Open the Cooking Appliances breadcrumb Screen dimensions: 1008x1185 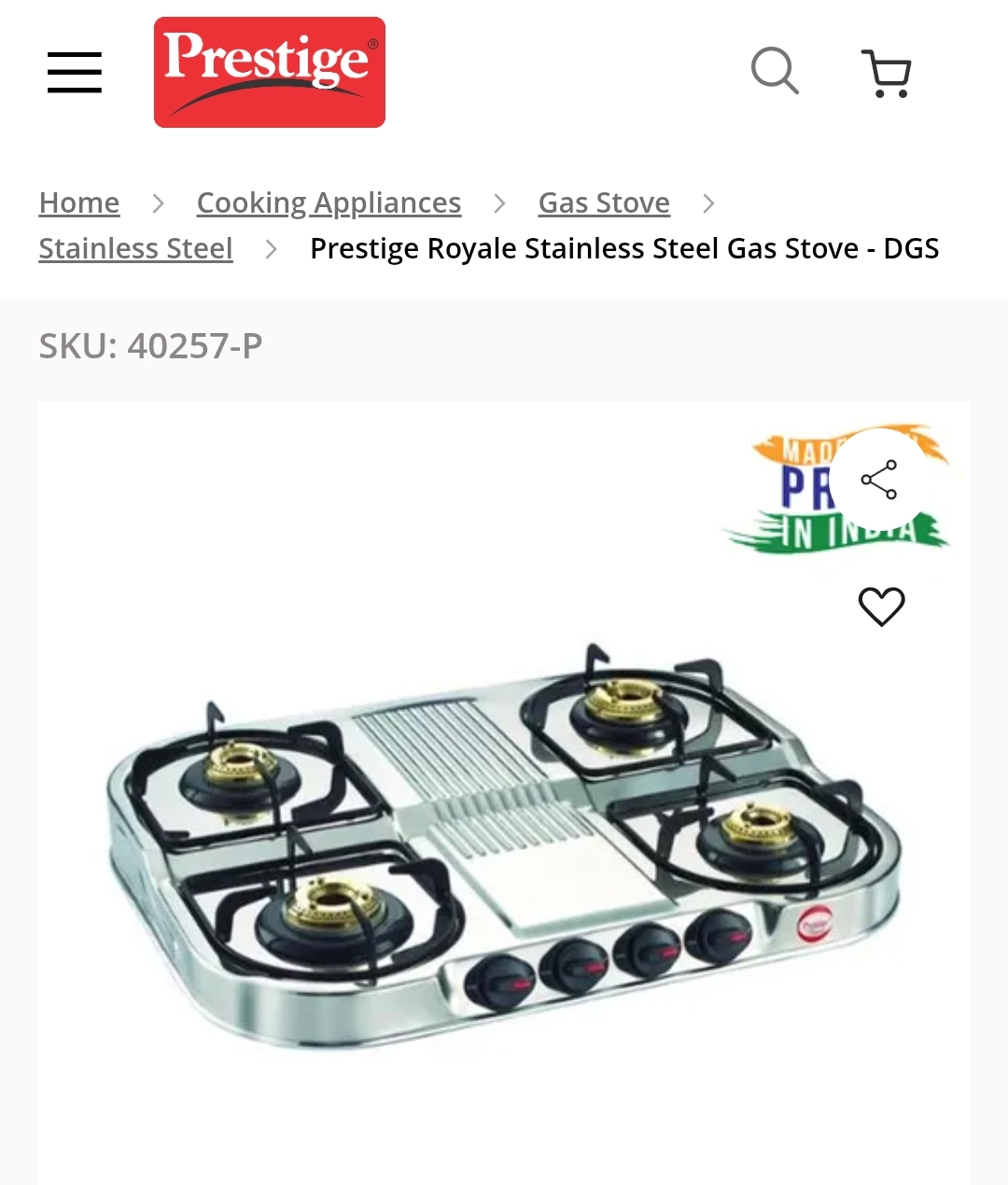(329, 202)
